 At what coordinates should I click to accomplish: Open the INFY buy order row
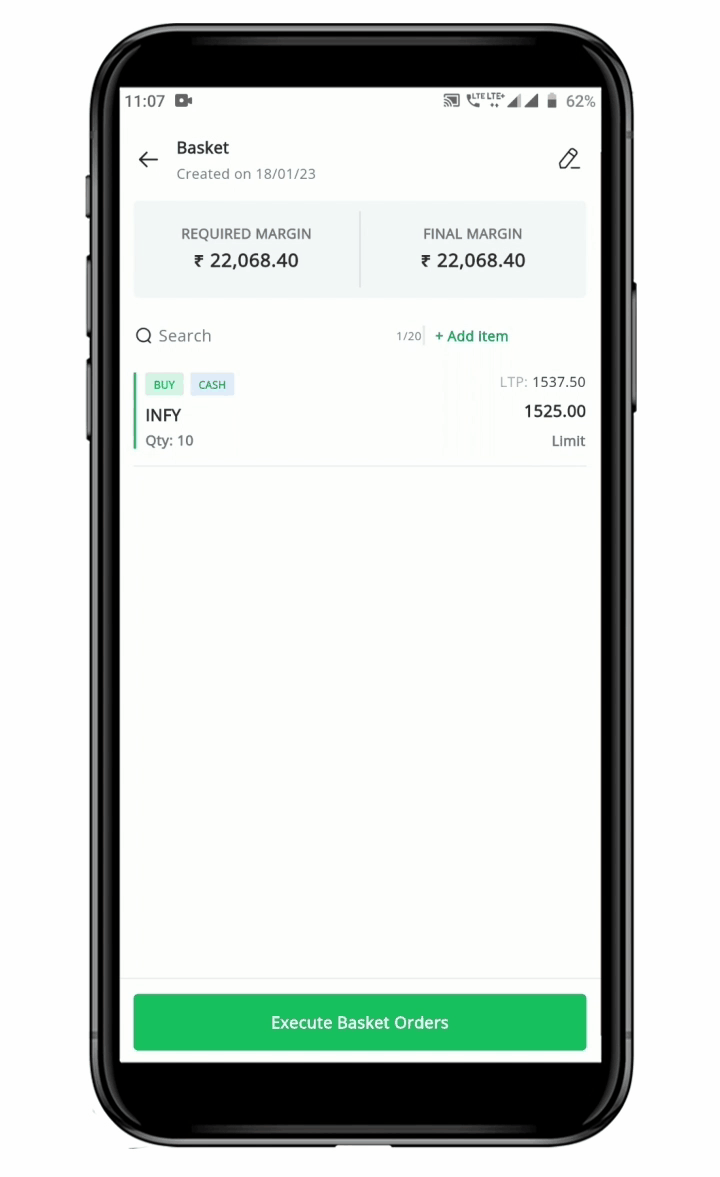click(x=359, y=412)
